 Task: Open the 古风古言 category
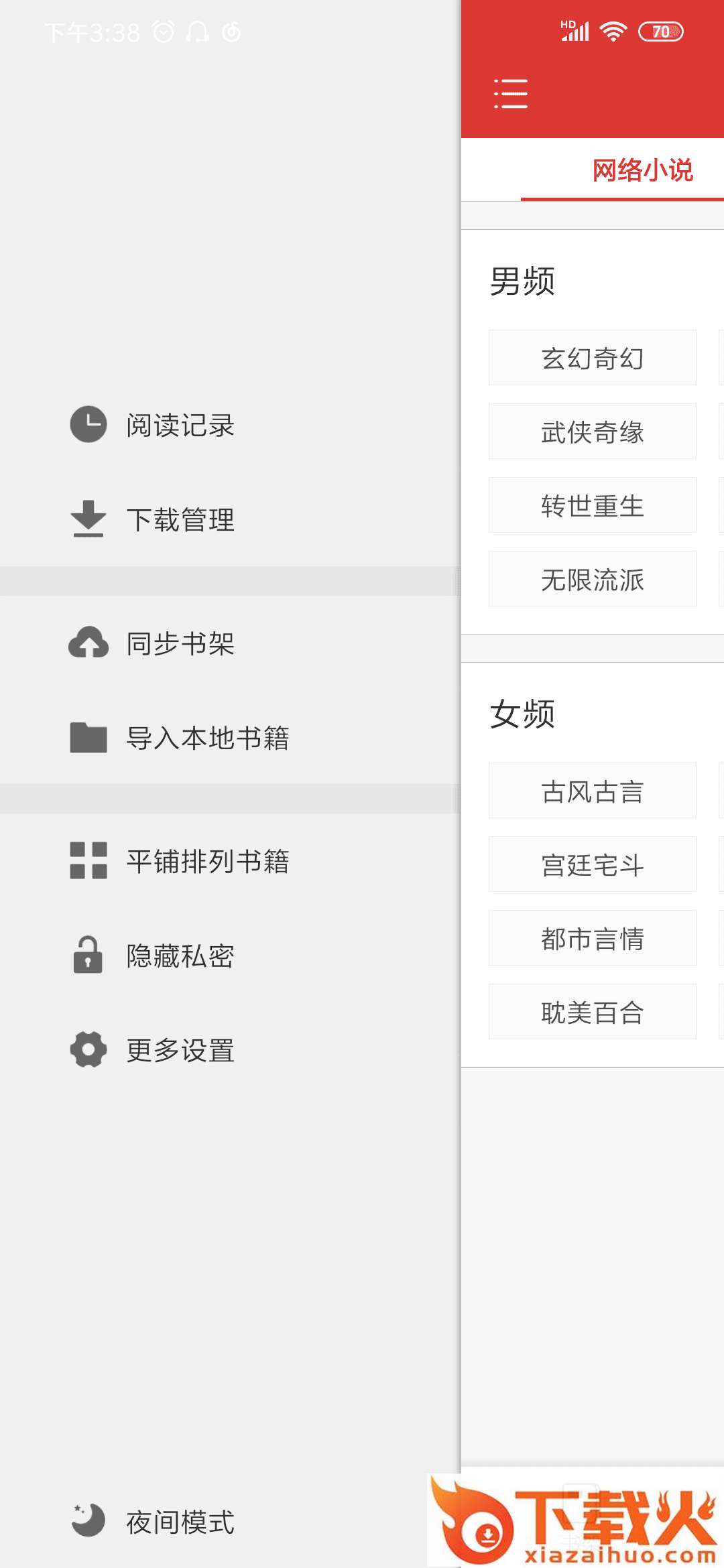(x=592, y=791)
